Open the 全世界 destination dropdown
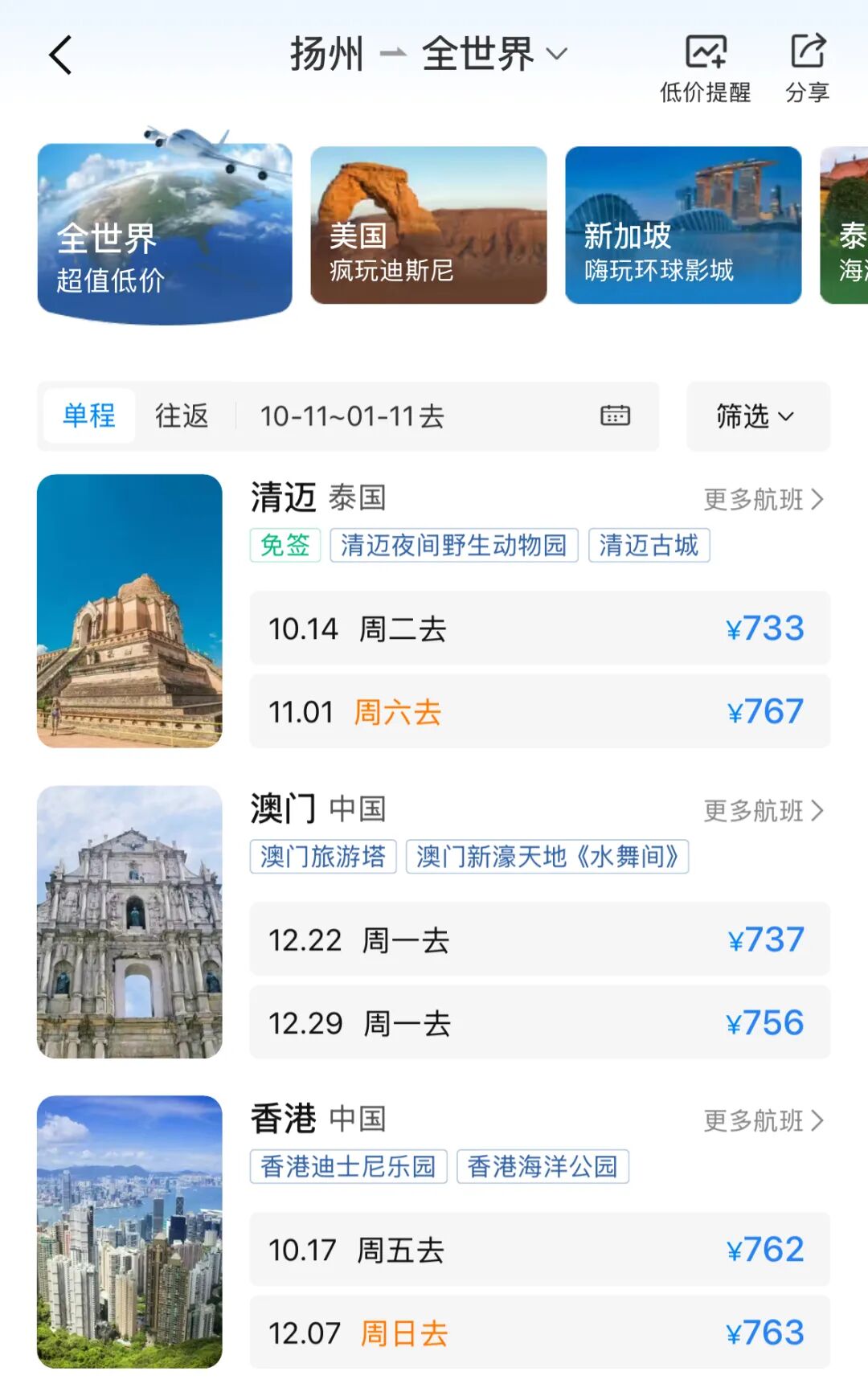 tap(493, 55)
